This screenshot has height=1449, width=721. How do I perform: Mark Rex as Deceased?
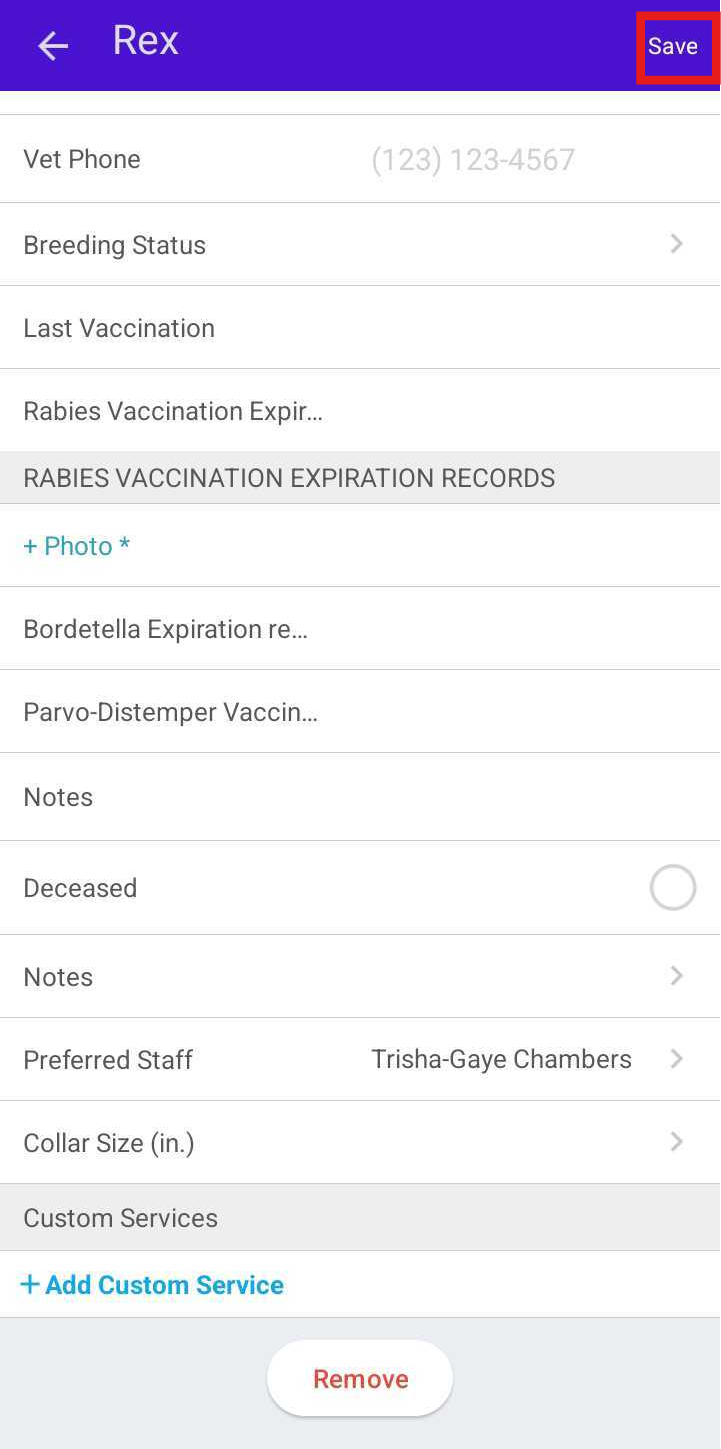click(x=672, y=887)
